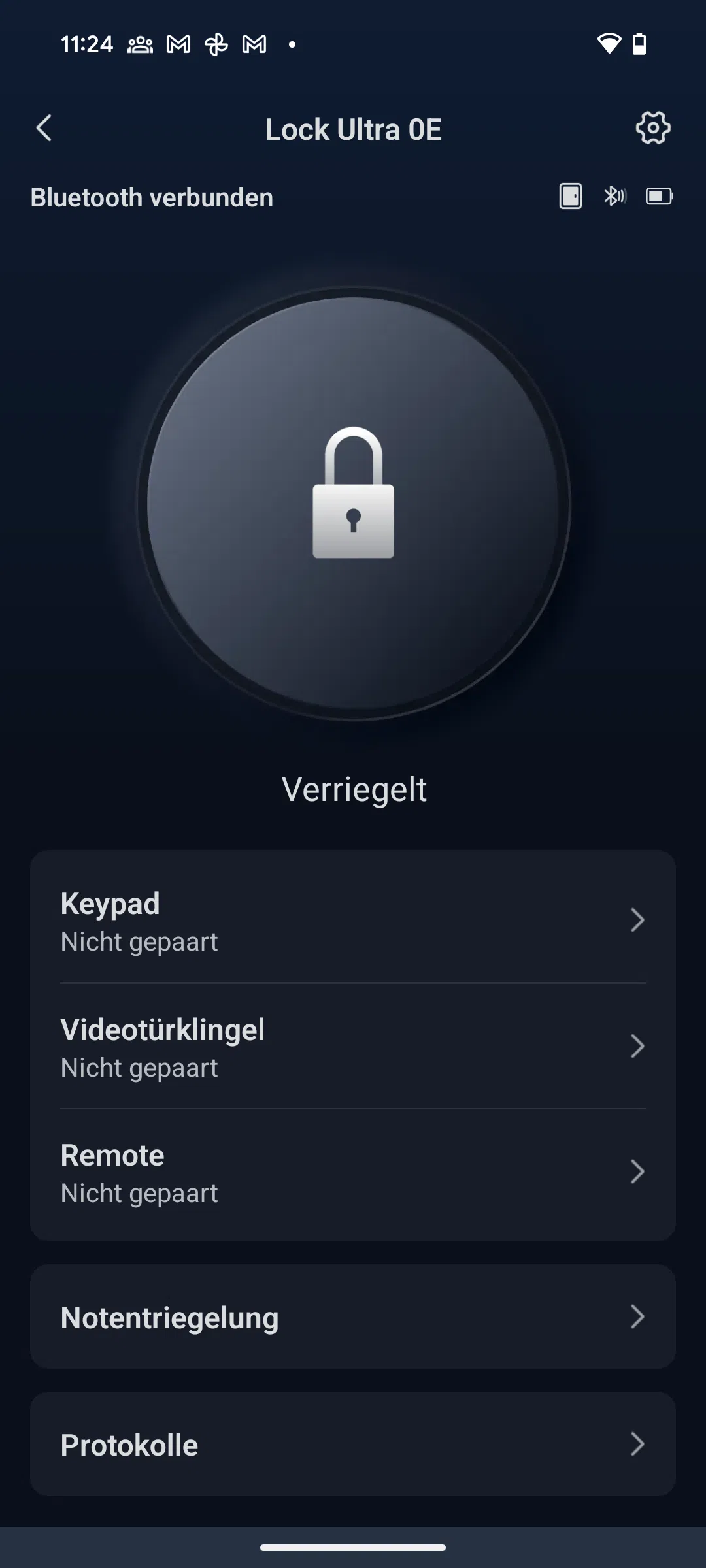Go back using the top-left arrow

pos(44,128)
